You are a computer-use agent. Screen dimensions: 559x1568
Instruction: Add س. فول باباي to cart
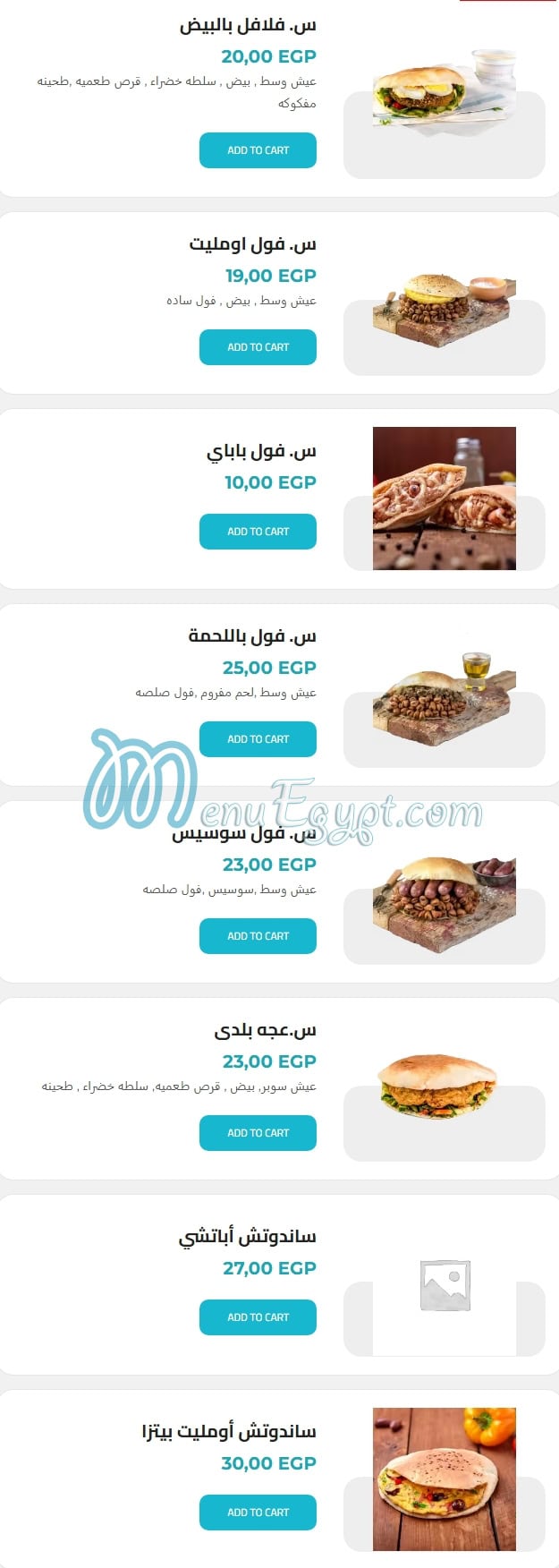tap(258, 532)
